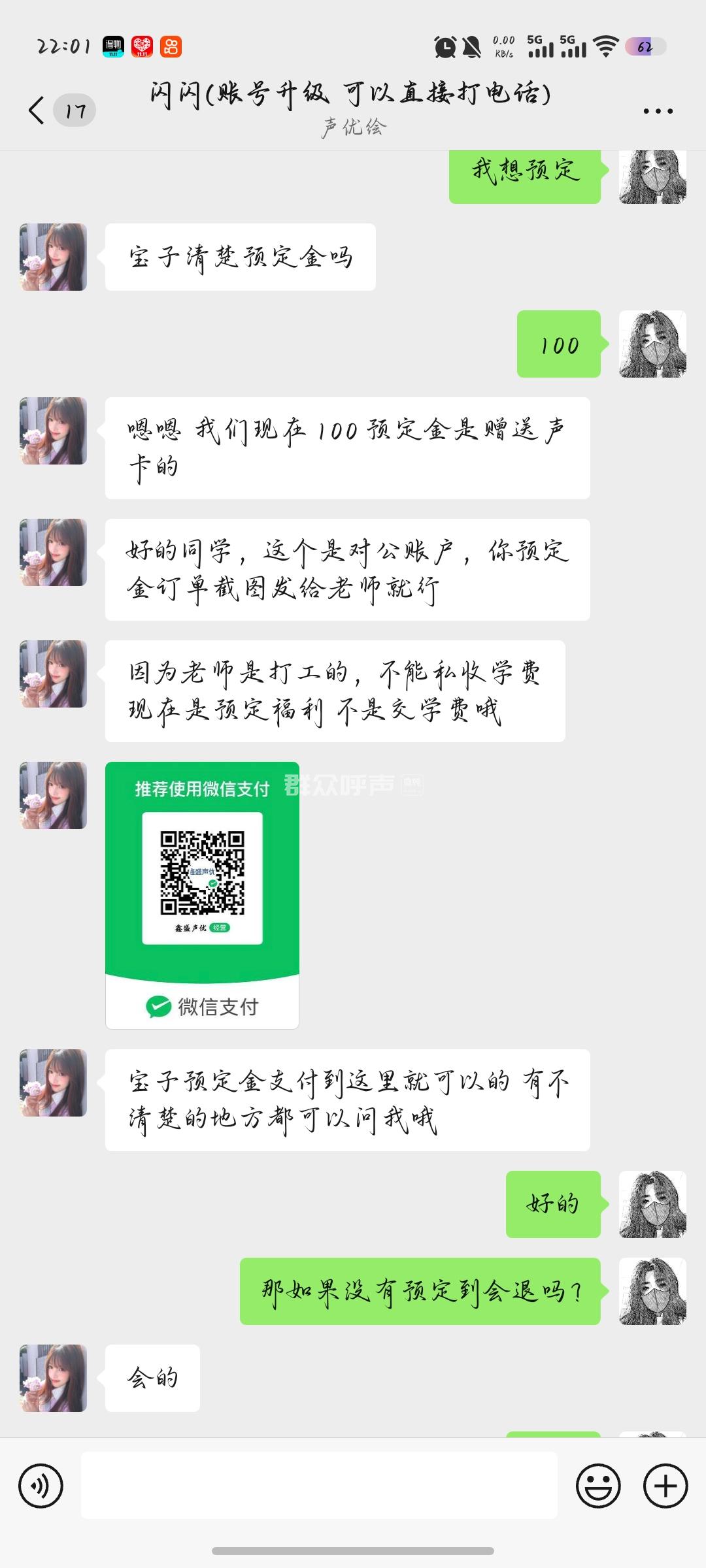Screen dimensions: 706x1568
Task: Open the three-dot chat menu
Action: 658,111
